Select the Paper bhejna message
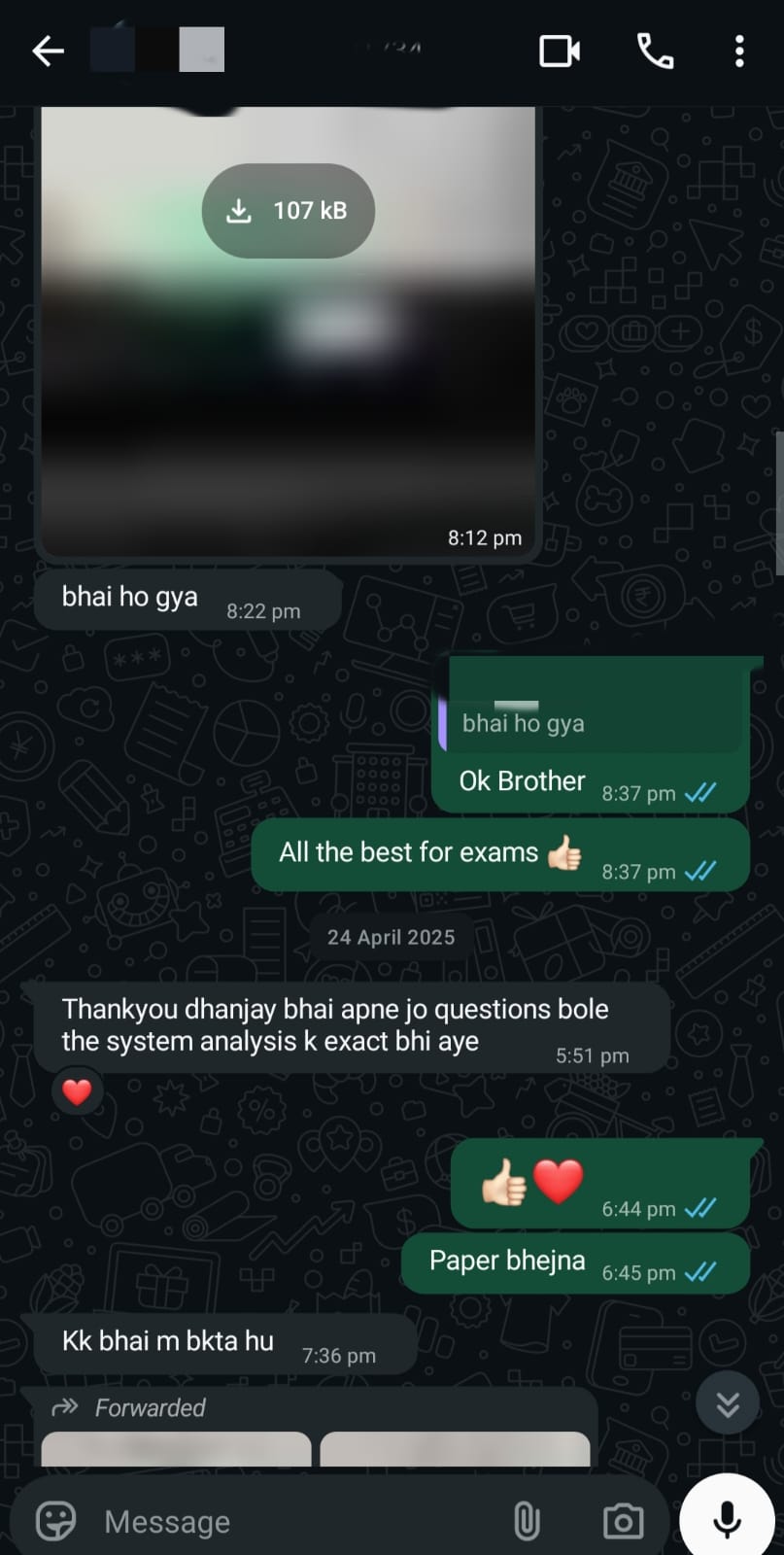Viewport: 784px width, 1555px height. 506,1261
